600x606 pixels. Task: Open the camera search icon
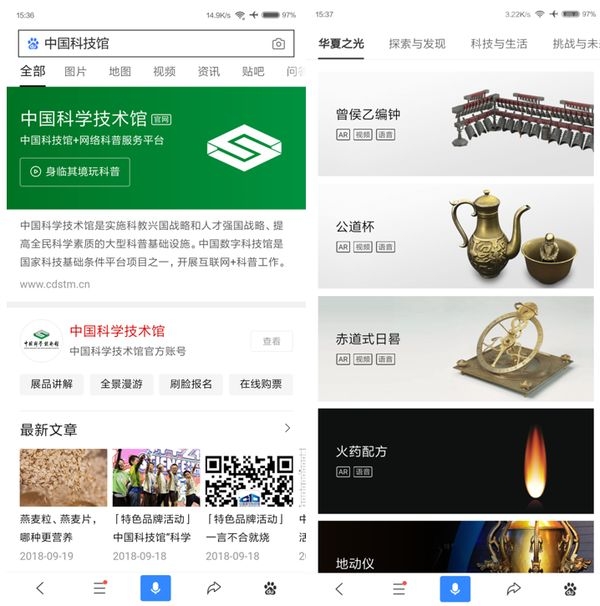(x=278, y=44)
